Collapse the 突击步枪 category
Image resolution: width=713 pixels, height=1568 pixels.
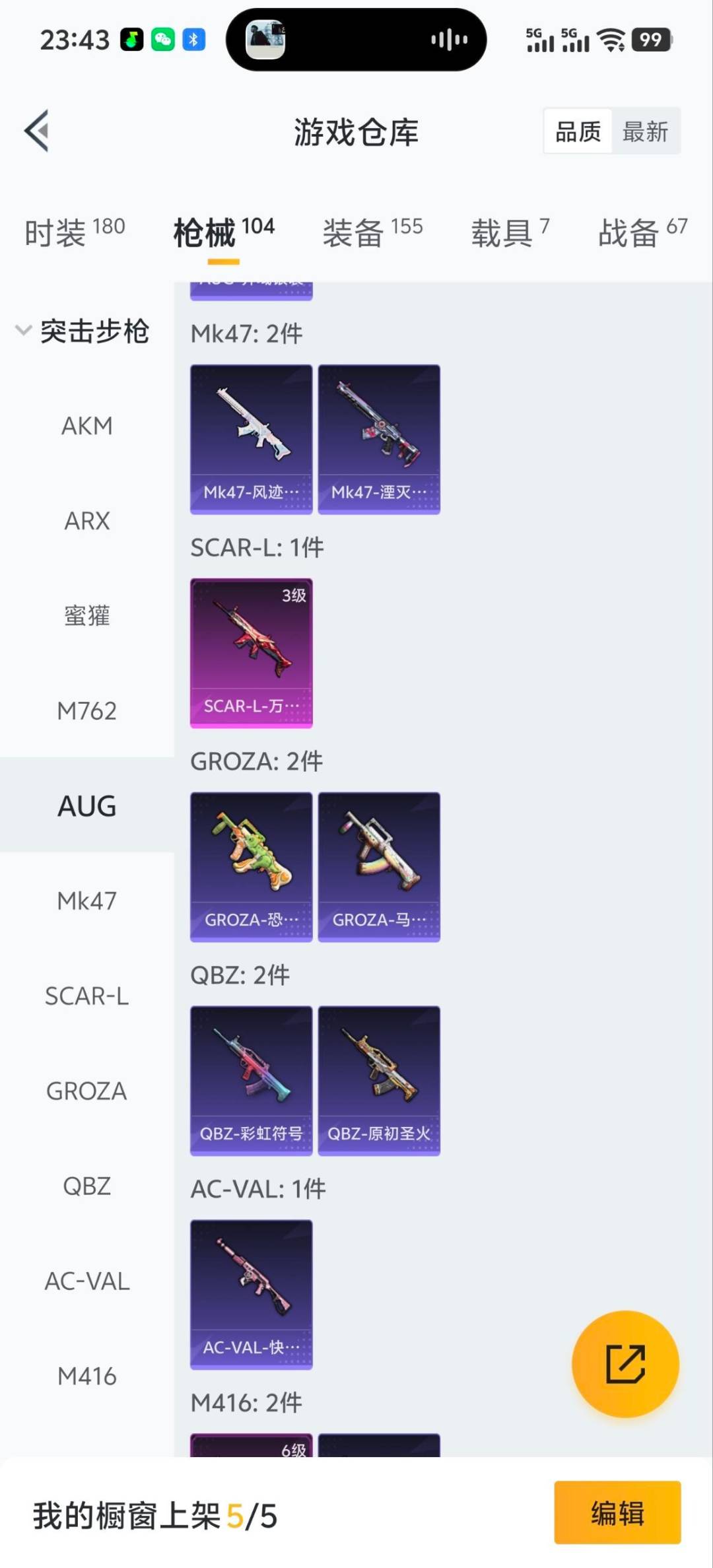(x=83, y=331)
